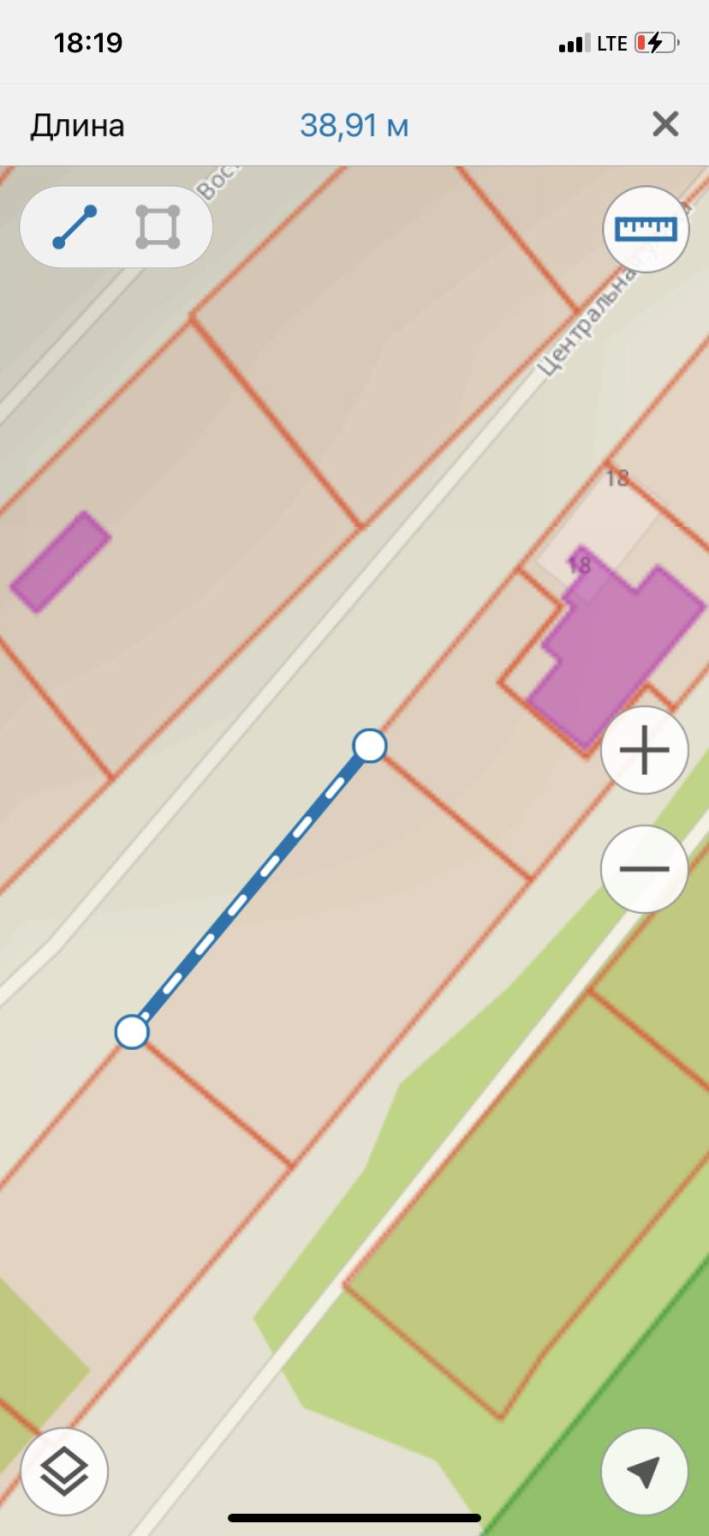
Task: Tap the lower endpoint of measured line
Action: tap(132, 1031)
